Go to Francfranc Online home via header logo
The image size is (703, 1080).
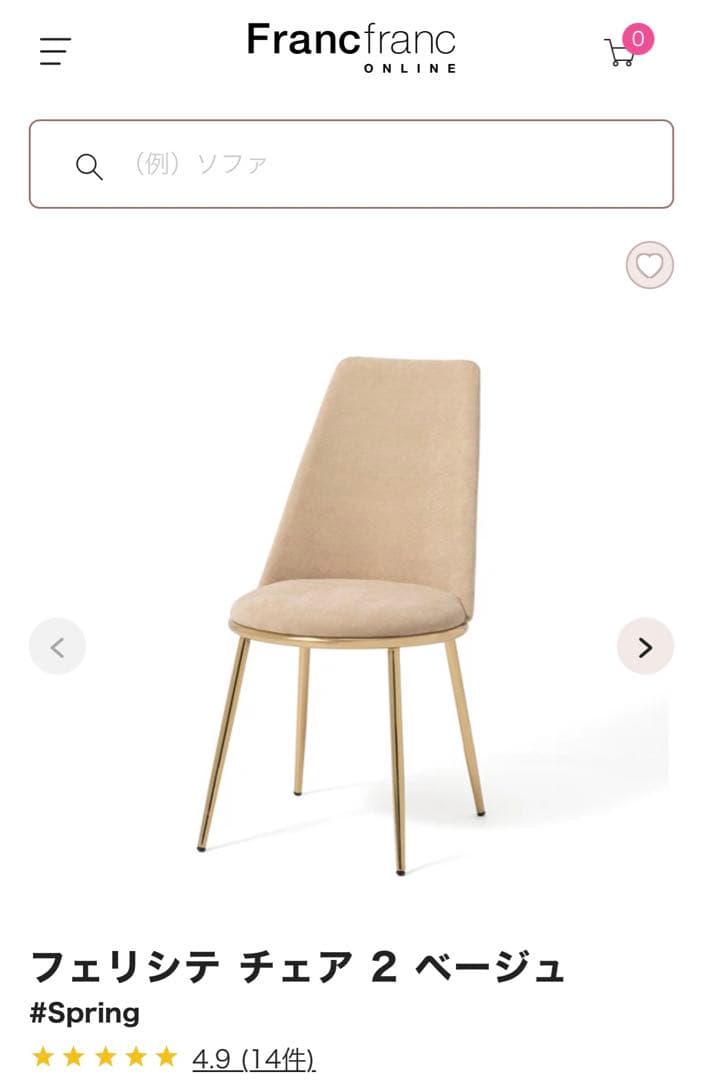pos(351,46)
